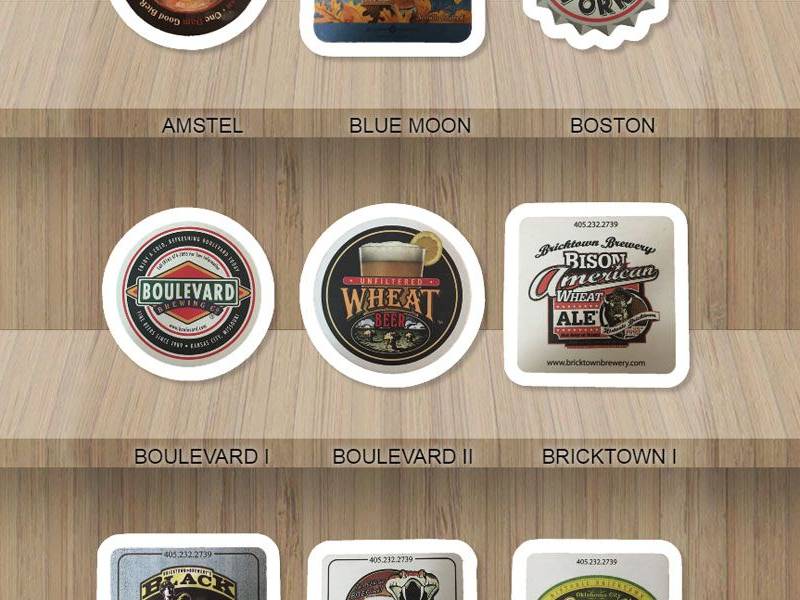This screenshot has height=600, width=800.
Task: View Boulevard II Unfiltered Wheat coaster
Action: pos(392,296)
